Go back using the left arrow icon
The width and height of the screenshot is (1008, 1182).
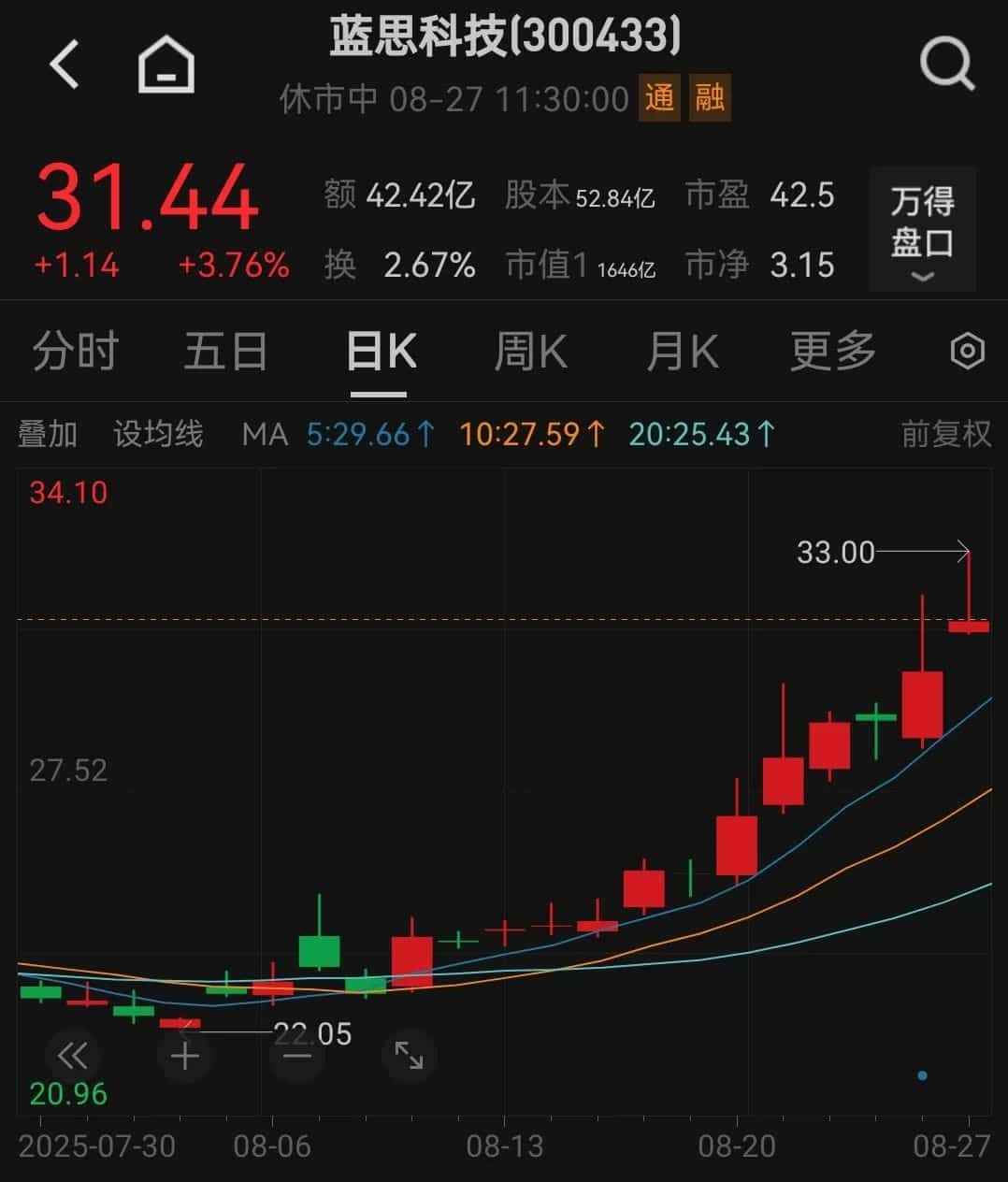pos(64,64)
